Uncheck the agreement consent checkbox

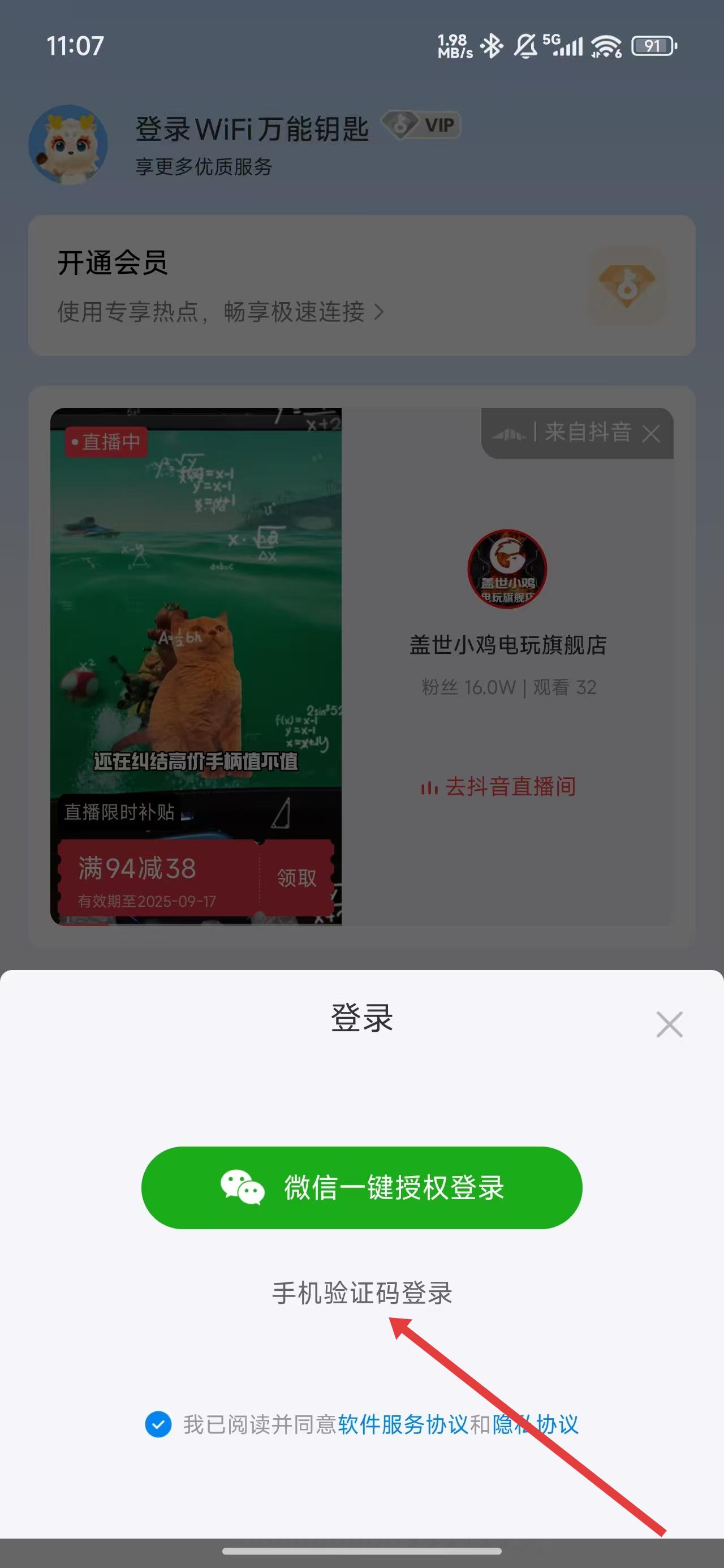(x=158, y=1424)
